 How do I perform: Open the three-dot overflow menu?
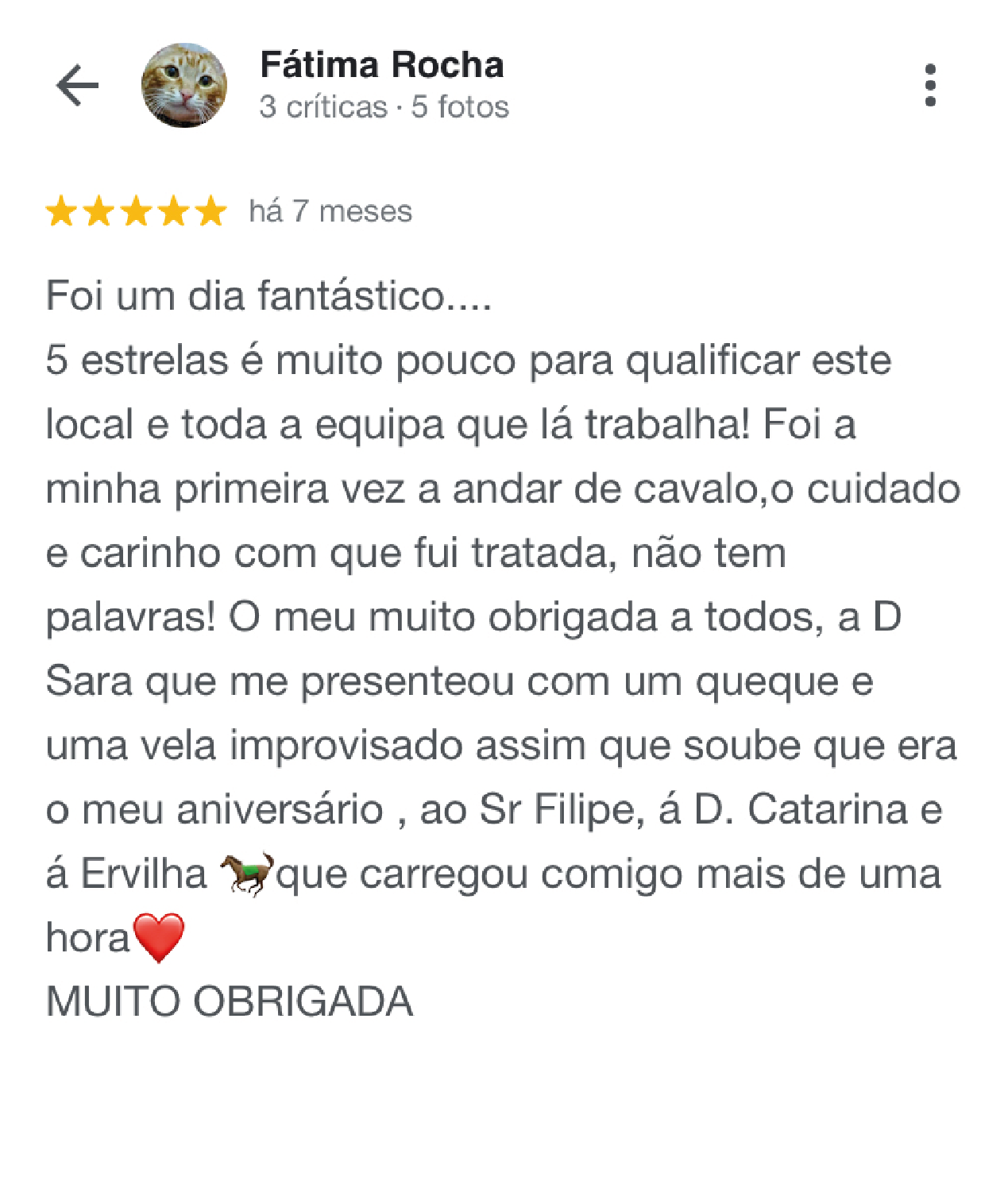coord(930,85)
